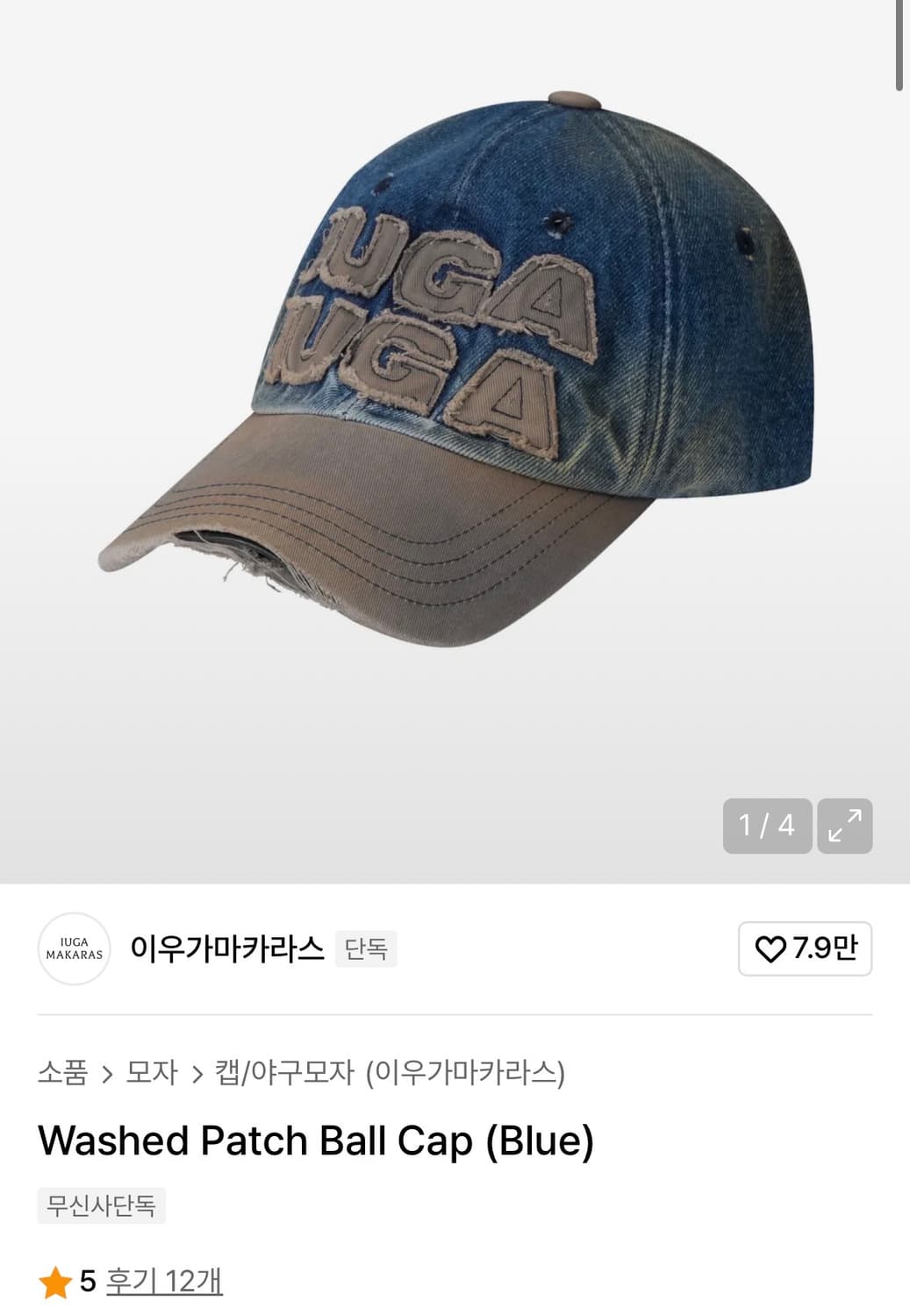Open the 모자 breadcrumb category

[152, 1073]
